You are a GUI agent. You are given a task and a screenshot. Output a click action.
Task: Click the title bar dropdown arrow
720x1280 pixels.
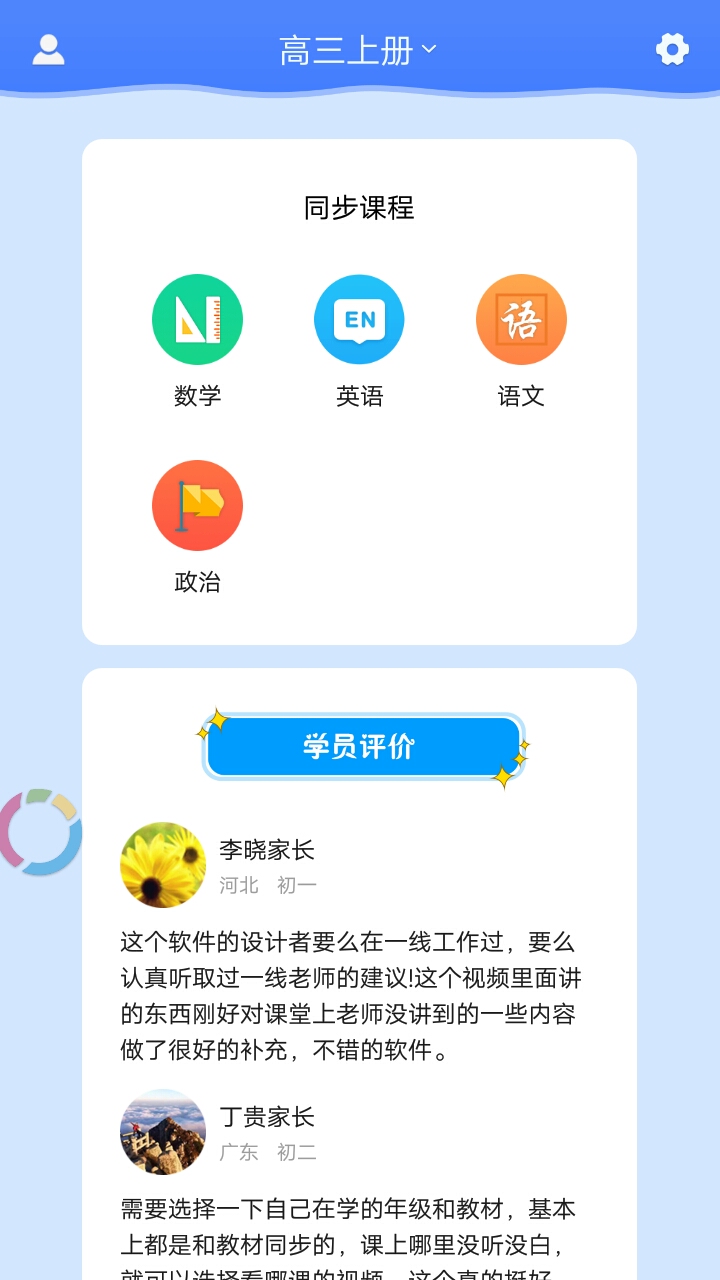tap(430, 49)
